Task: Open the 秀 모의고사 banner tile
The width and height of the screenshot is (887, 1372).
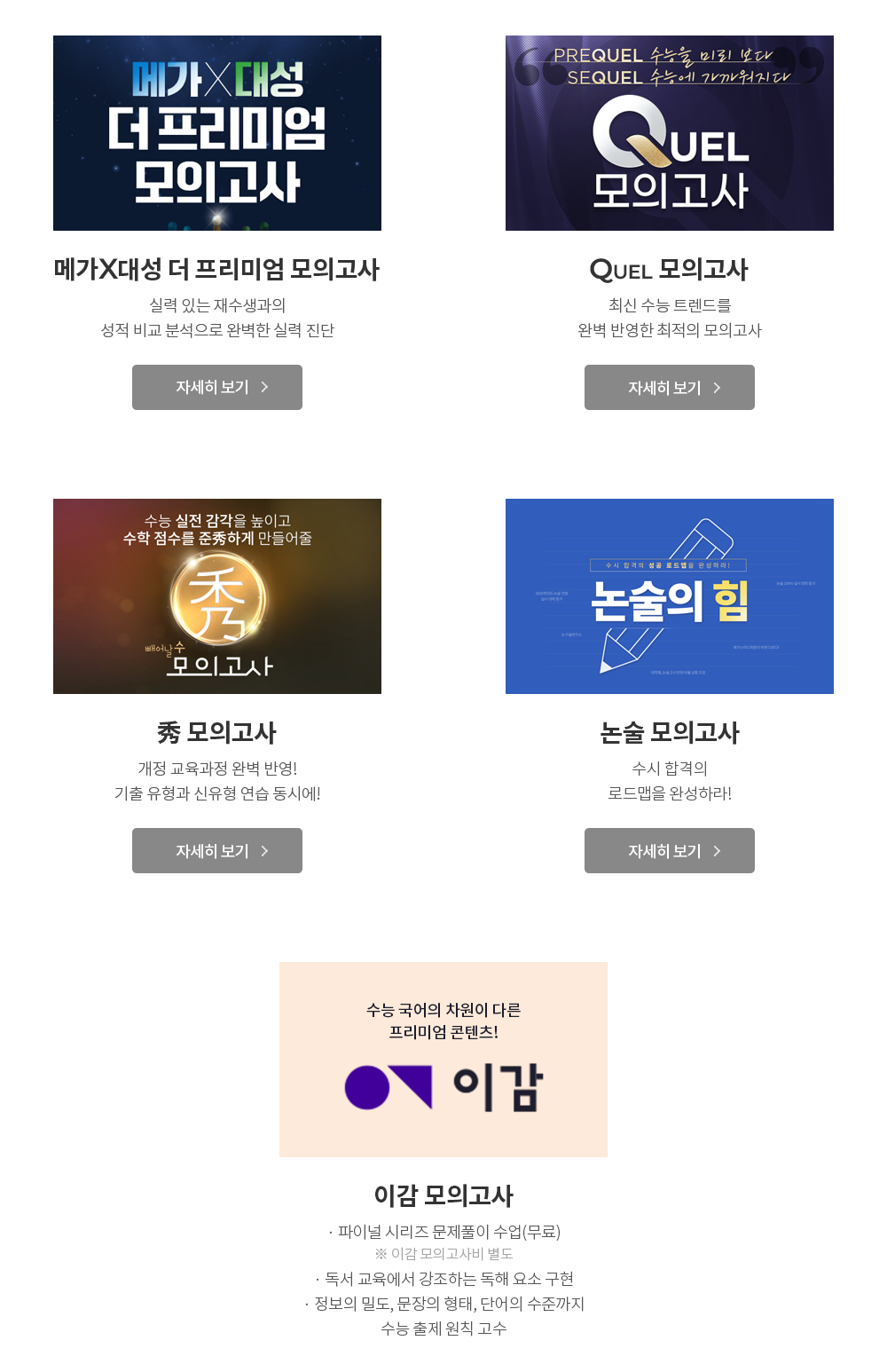Action: 217,596
